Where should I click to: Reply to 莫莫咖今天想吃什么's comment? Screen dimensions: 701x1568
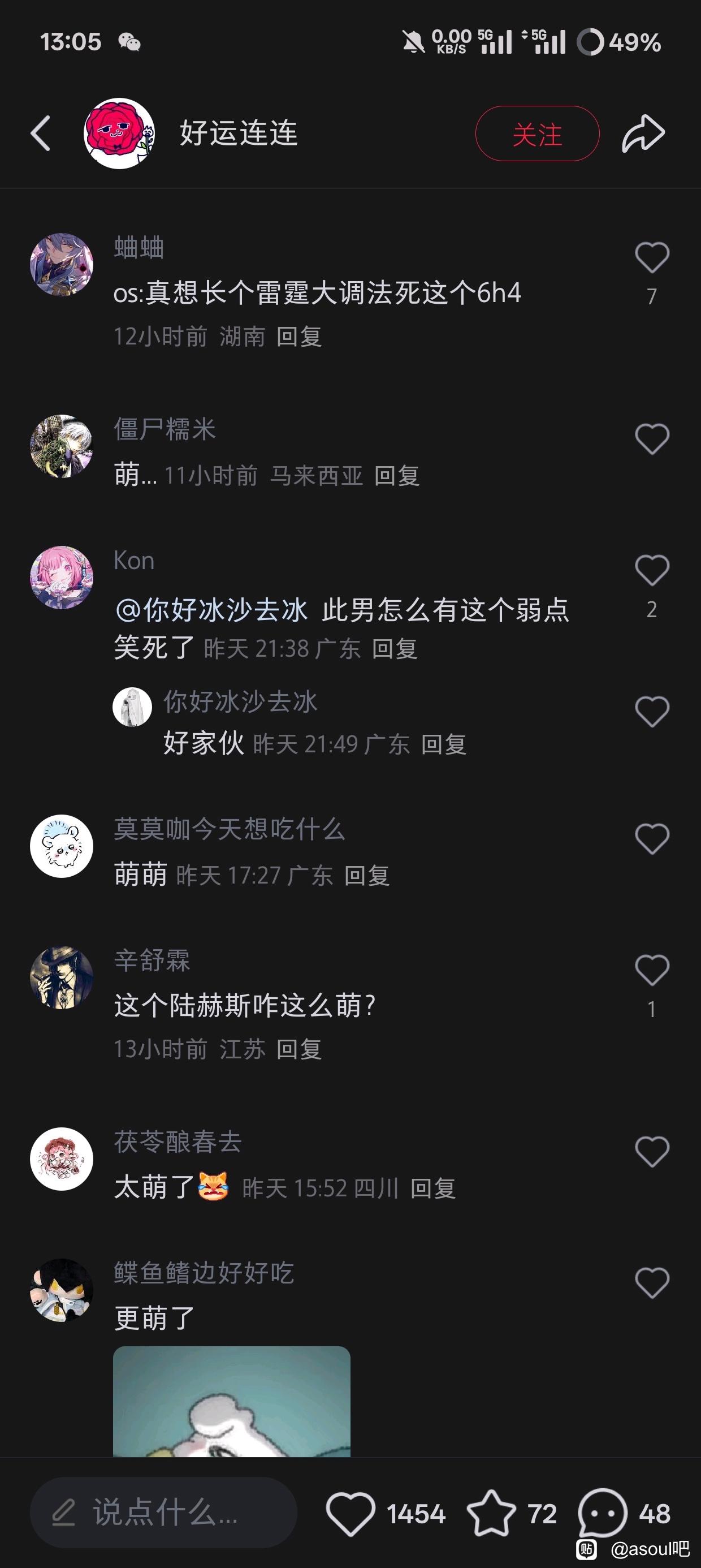[367, 875]
